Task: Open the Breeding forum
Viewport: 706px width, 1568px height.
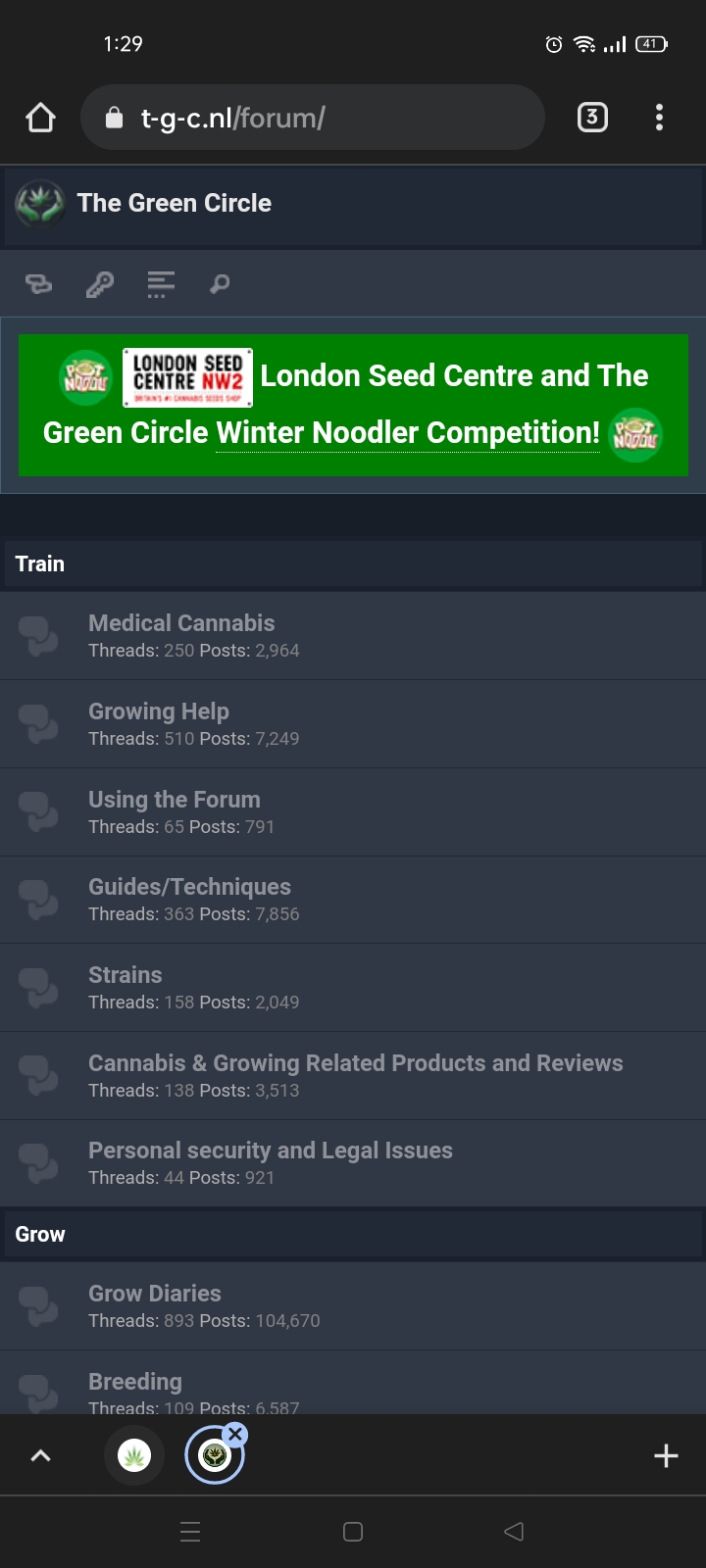Action: [135, 1382]
